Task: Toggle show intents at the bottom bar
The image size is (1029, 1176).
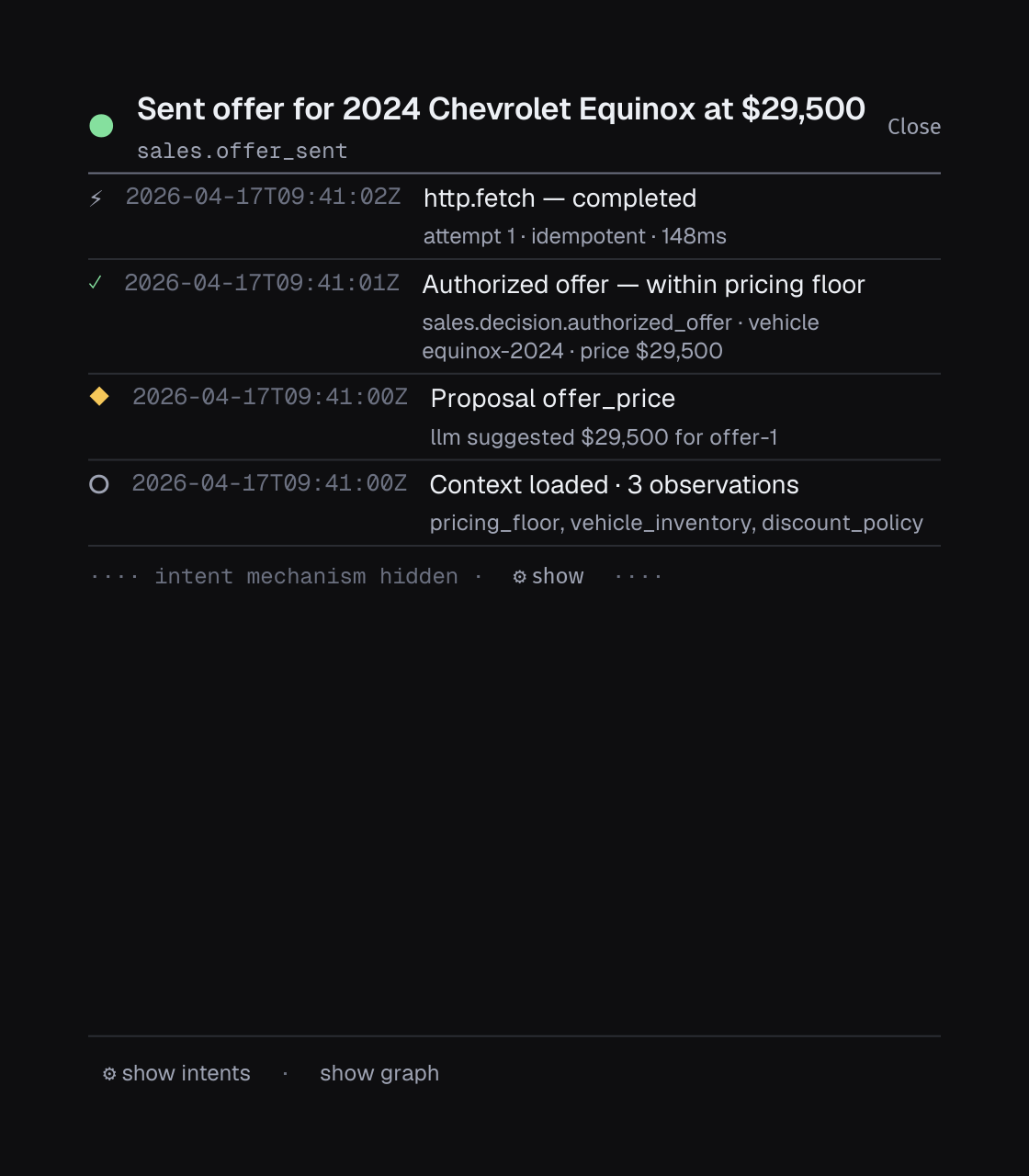Action: click(176, 1073)
